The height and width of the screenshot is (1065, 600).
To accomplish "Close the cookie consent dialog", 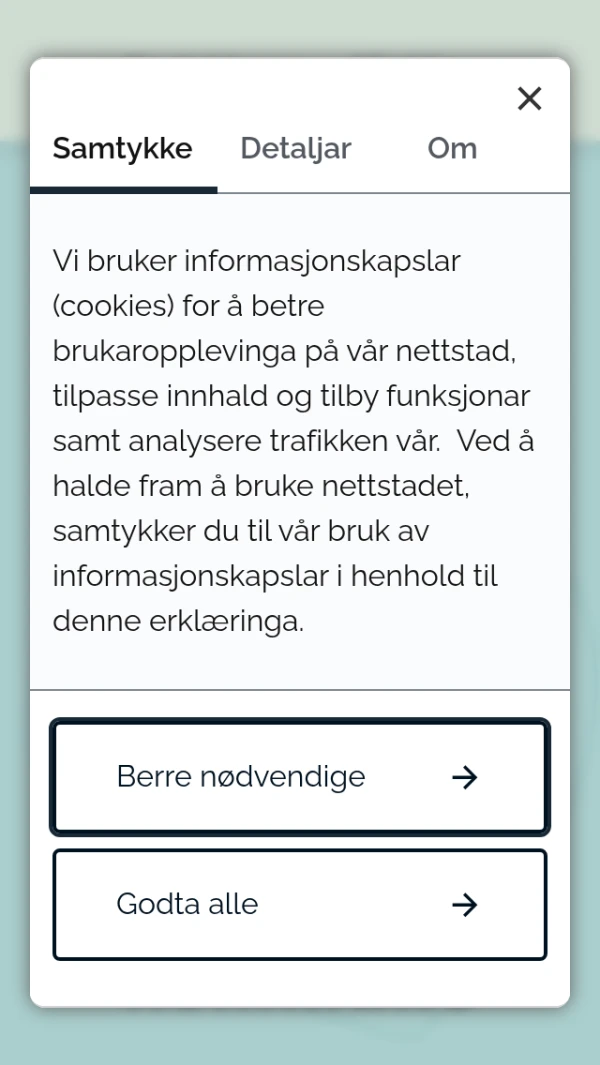I will 529,98.
